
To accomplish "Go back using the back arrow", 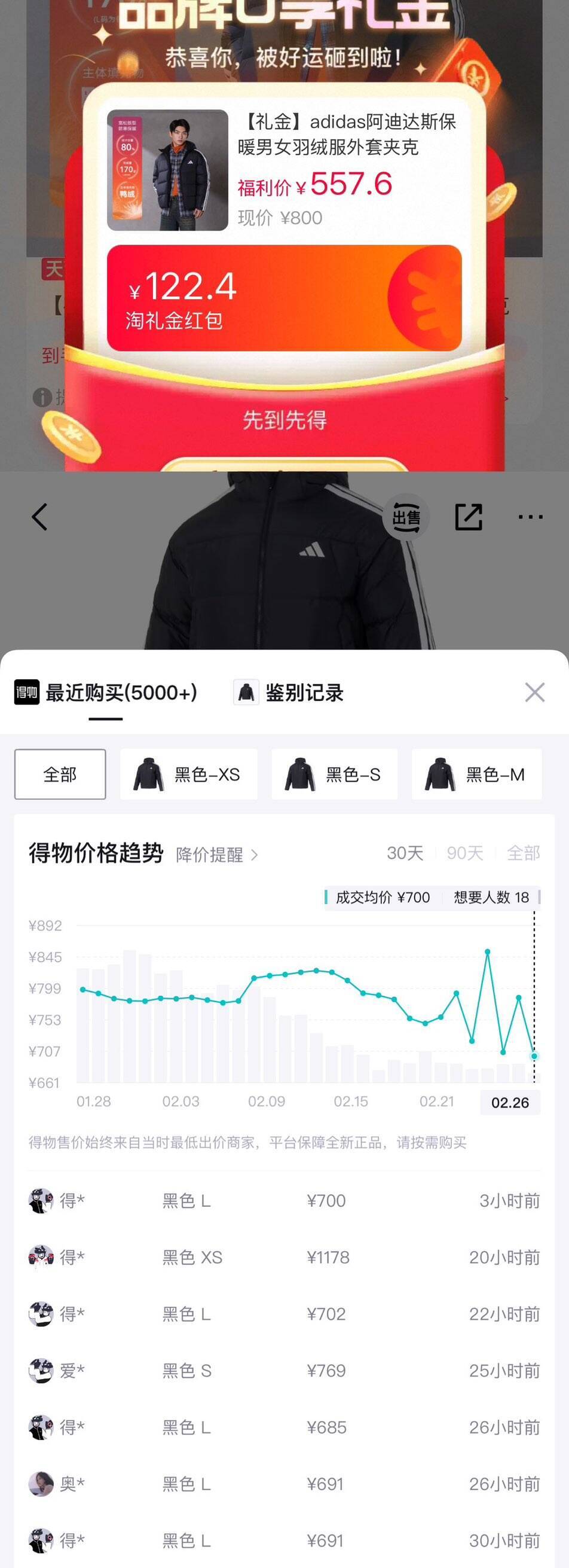I will click(x=39, y=517).
